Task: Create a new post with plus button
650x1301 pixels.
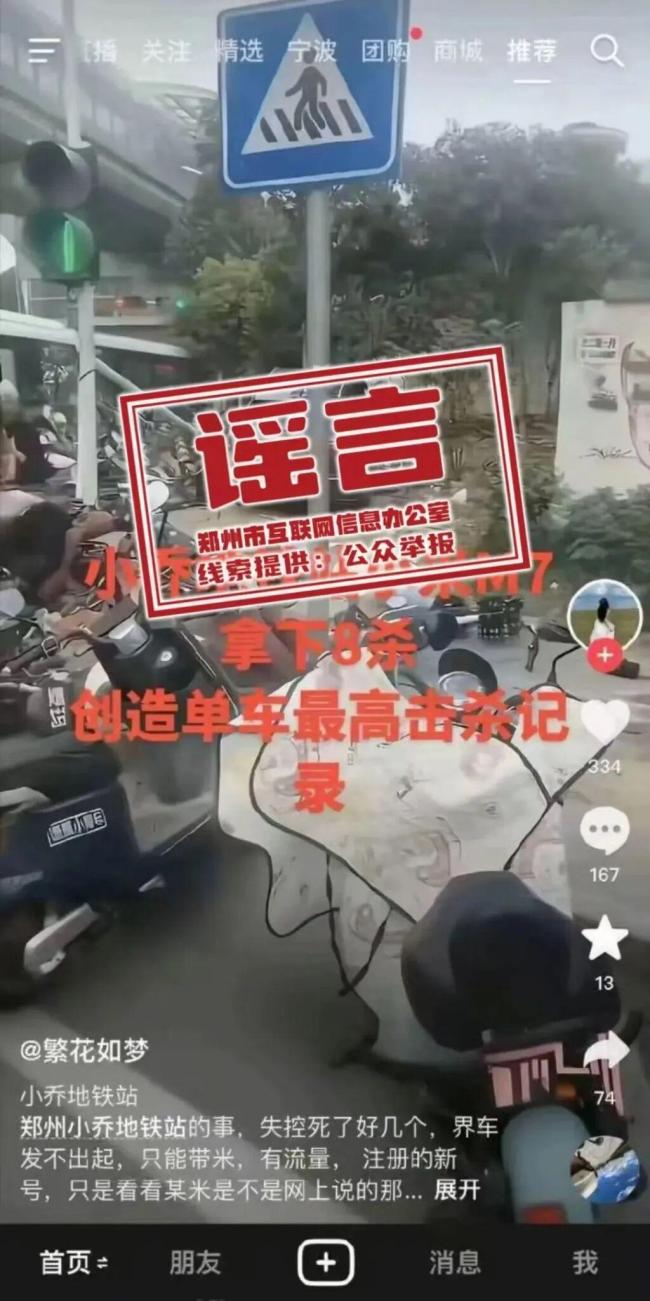Action: pos(325,1262)
